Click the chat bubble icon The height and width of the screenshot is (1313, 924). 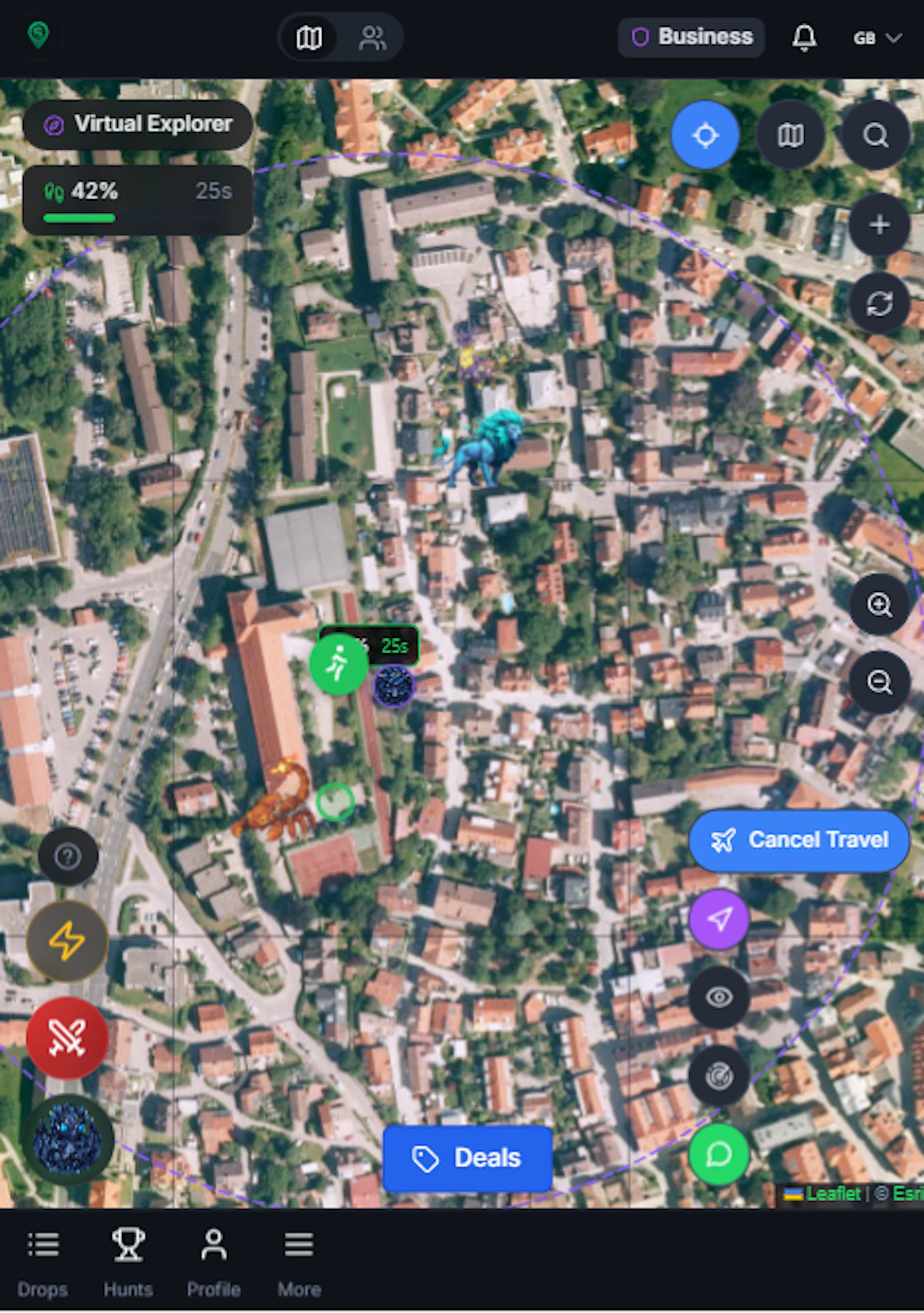click(718, 1155)
